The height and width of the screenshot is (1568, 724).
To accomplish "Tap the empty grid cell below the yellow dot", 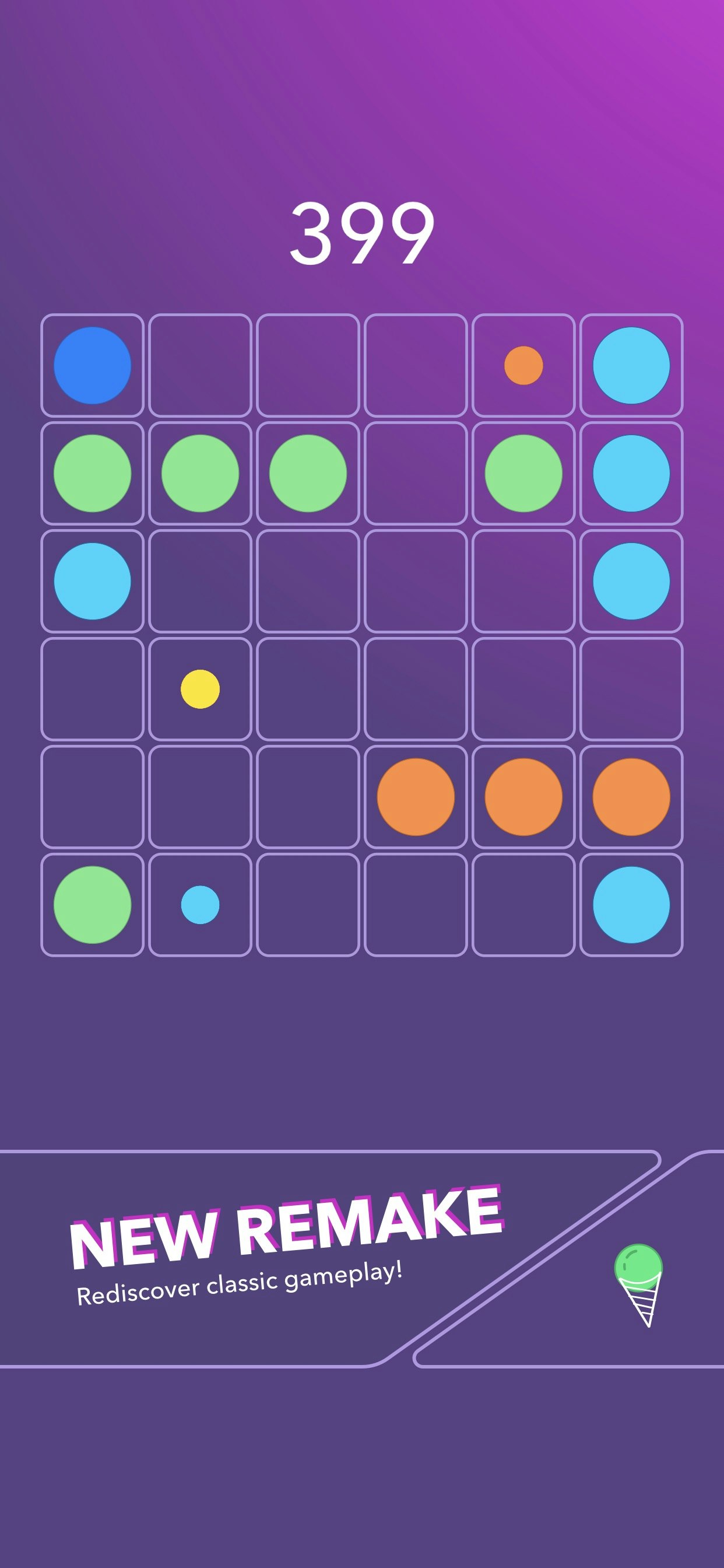I will [200, 794].
